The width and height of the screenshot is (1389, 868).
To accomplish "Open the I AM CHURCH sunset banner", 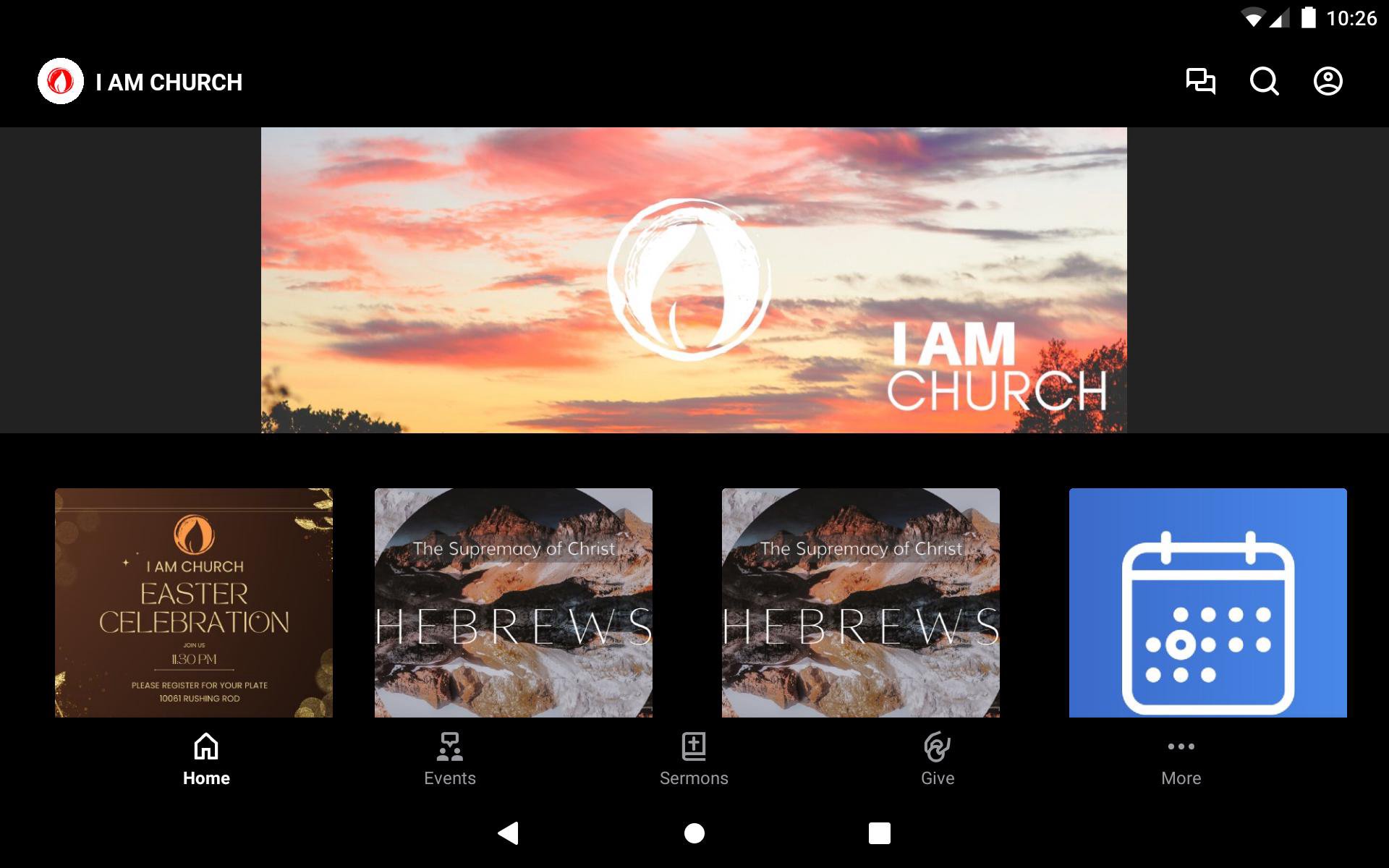I will click(x=694, y=280).
